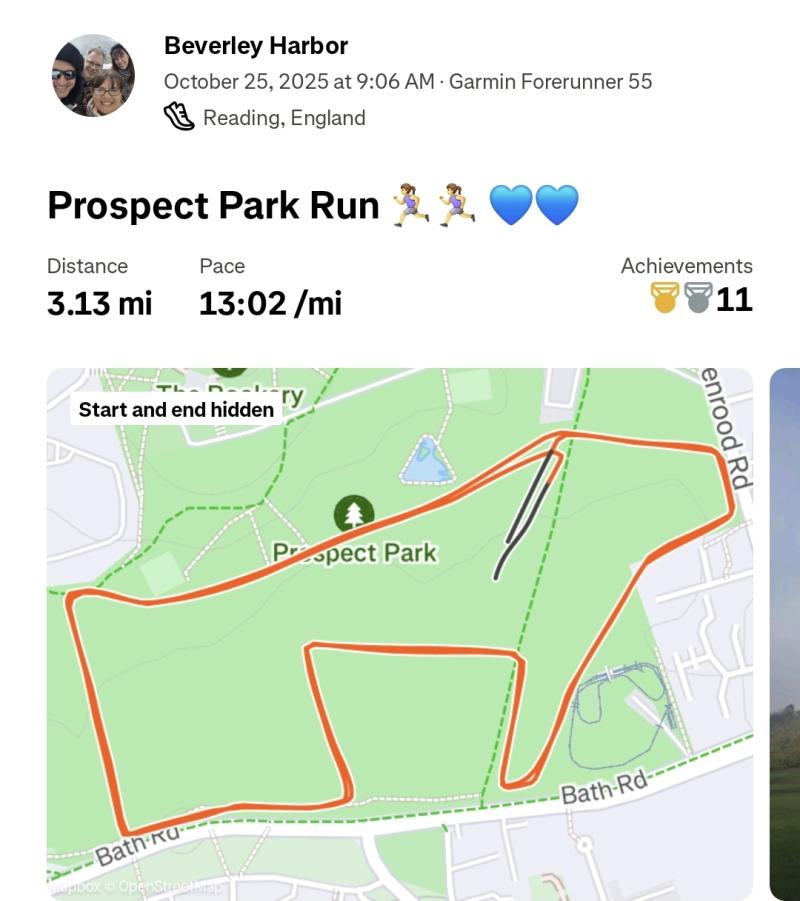Screen dimensions: 800x901
Task: Open Beverley Harbor's athlete profile name
Action: pyautogui.click(x=256, y=46)
